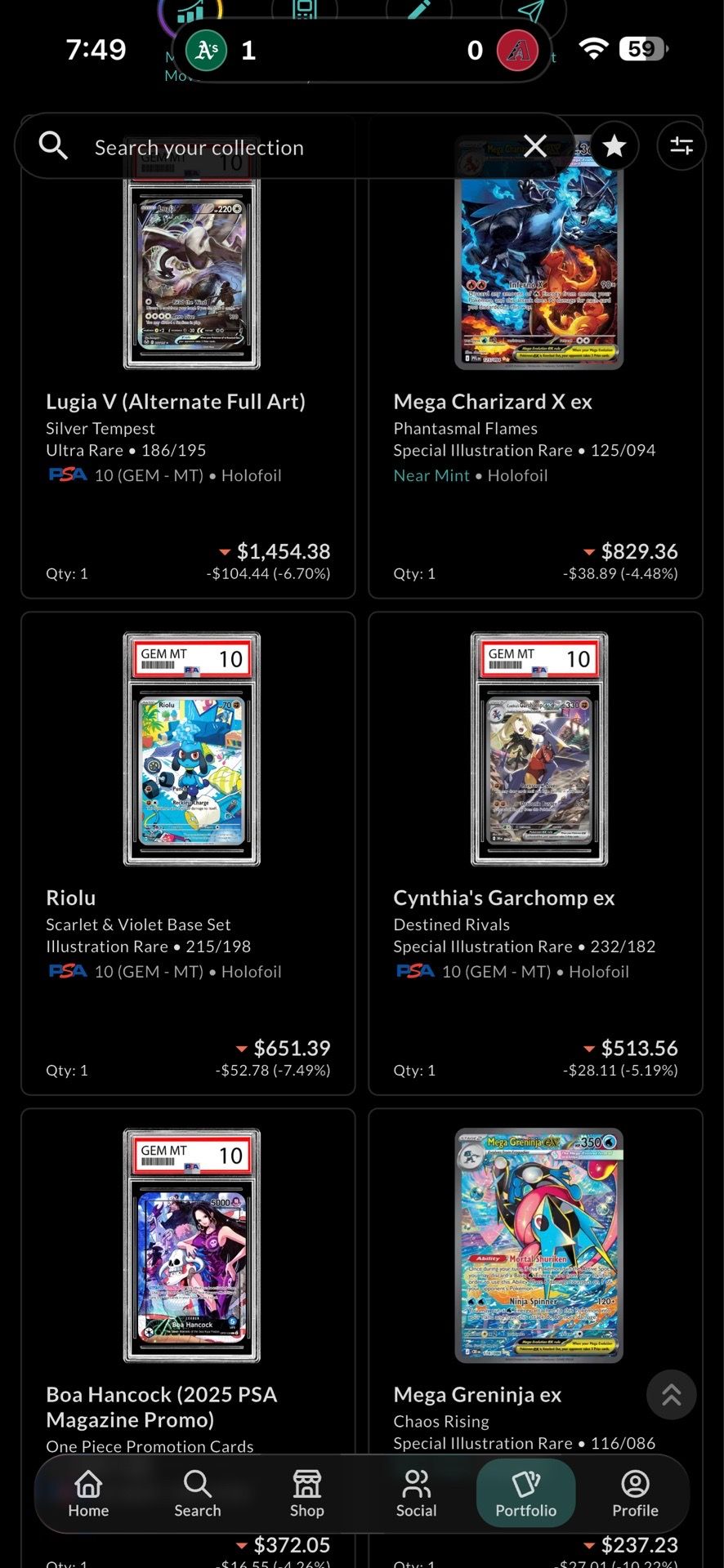This screenshot has height=1568, width=724.
Task: Open the Lugia V Alternate Full Art card
Action: [188, 357]
